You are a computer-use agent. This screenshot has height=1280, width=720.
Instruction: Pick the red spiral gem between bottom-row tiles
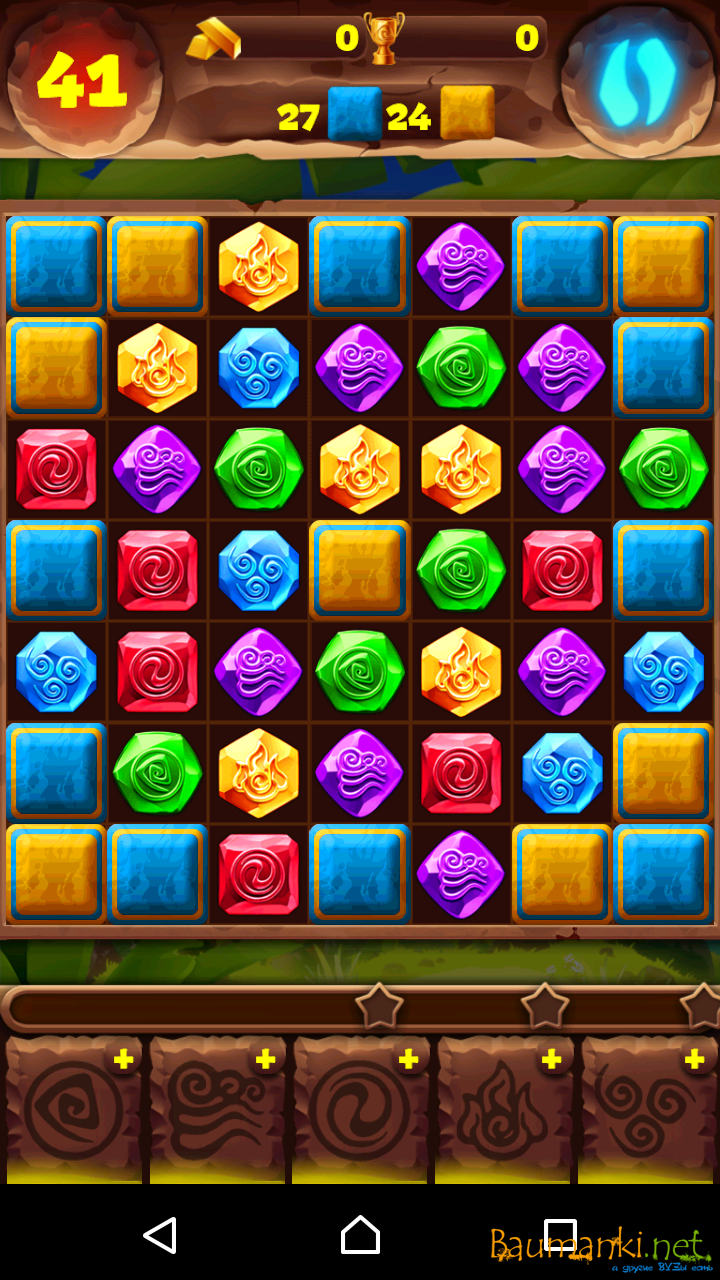click(259, 873)
